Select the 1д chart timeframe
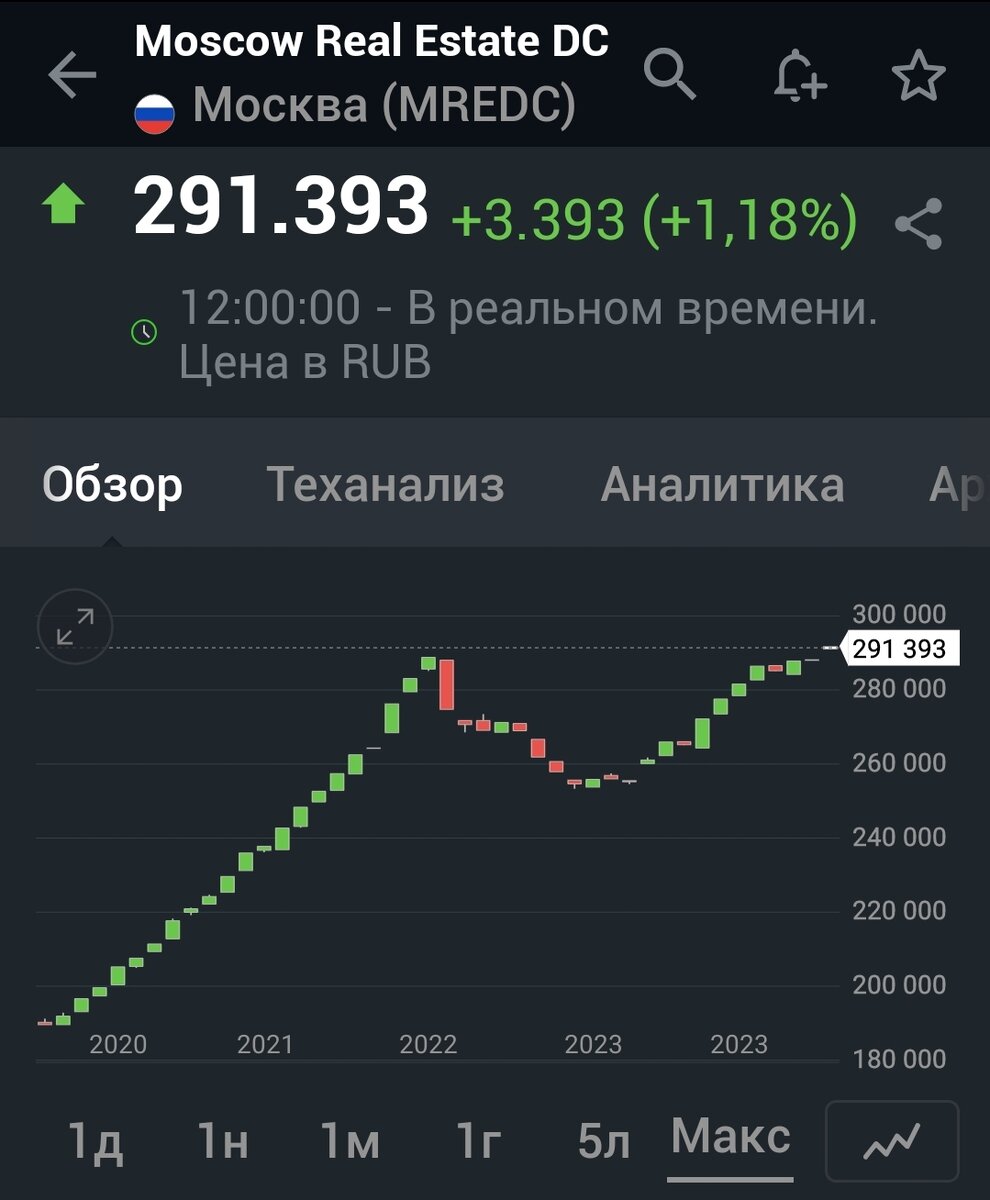This screenshot has height=1200, width=990. [x=95, y=1140]
